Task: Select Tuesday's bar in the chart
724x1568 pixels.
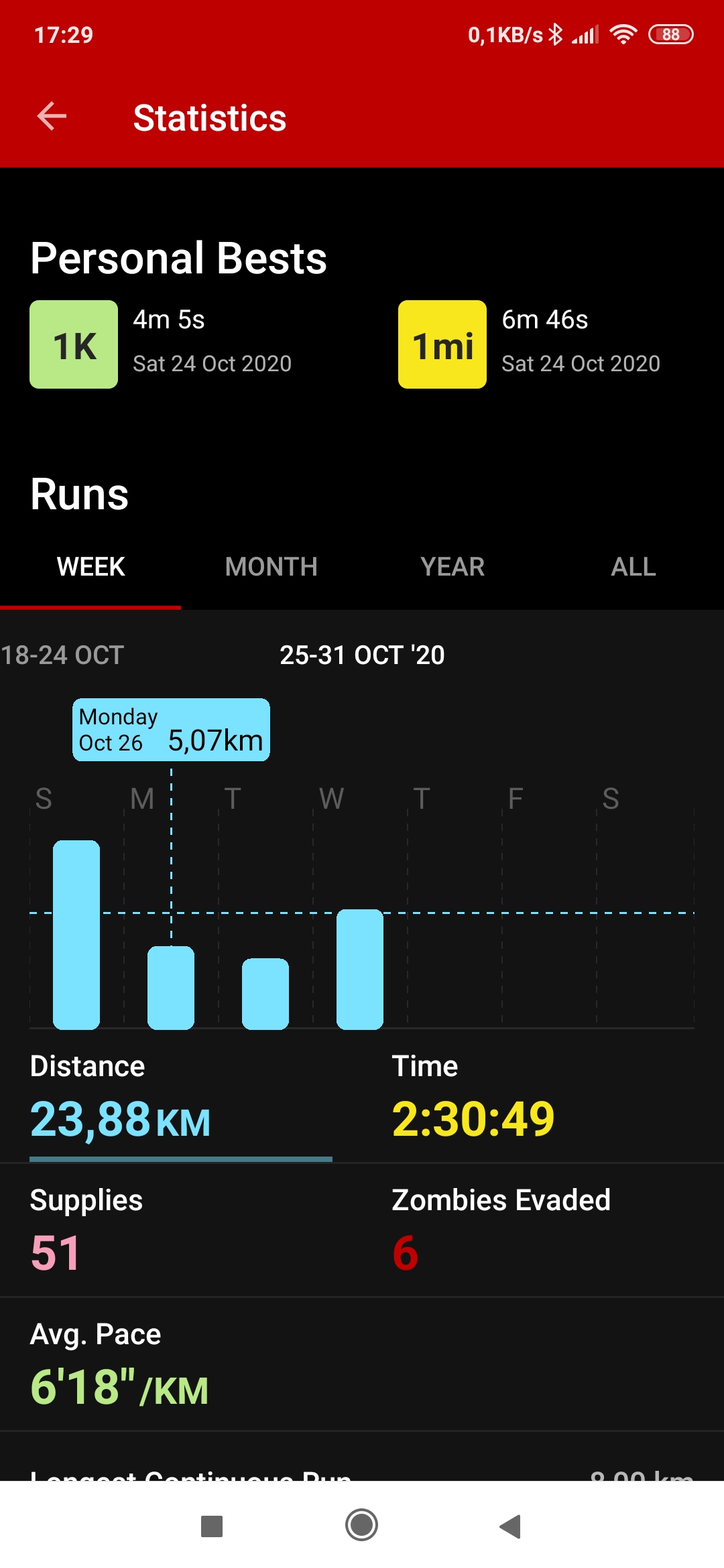Action: pyautogui.click(x=265, y=994)
